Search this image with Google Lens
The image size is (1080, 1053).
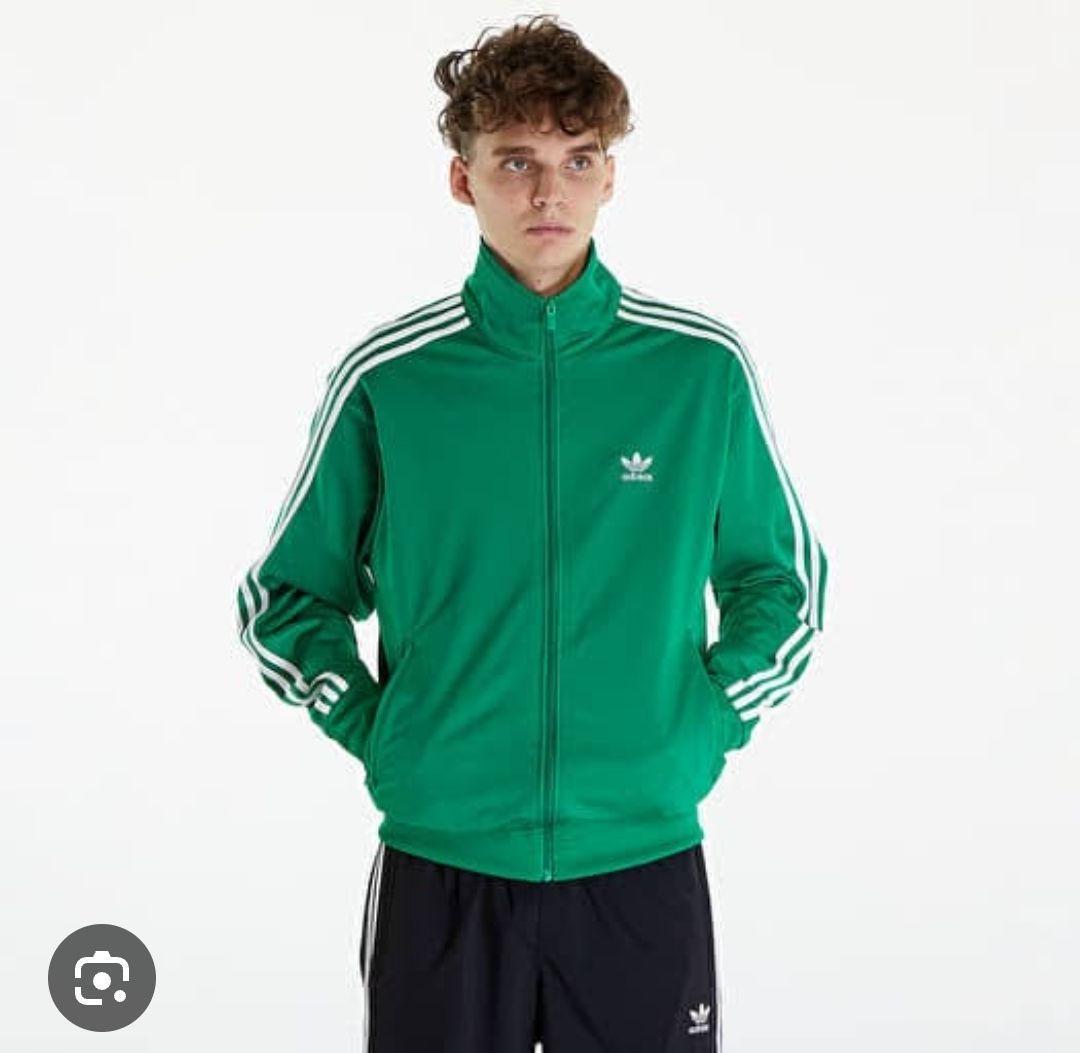[x=102, y=977]
